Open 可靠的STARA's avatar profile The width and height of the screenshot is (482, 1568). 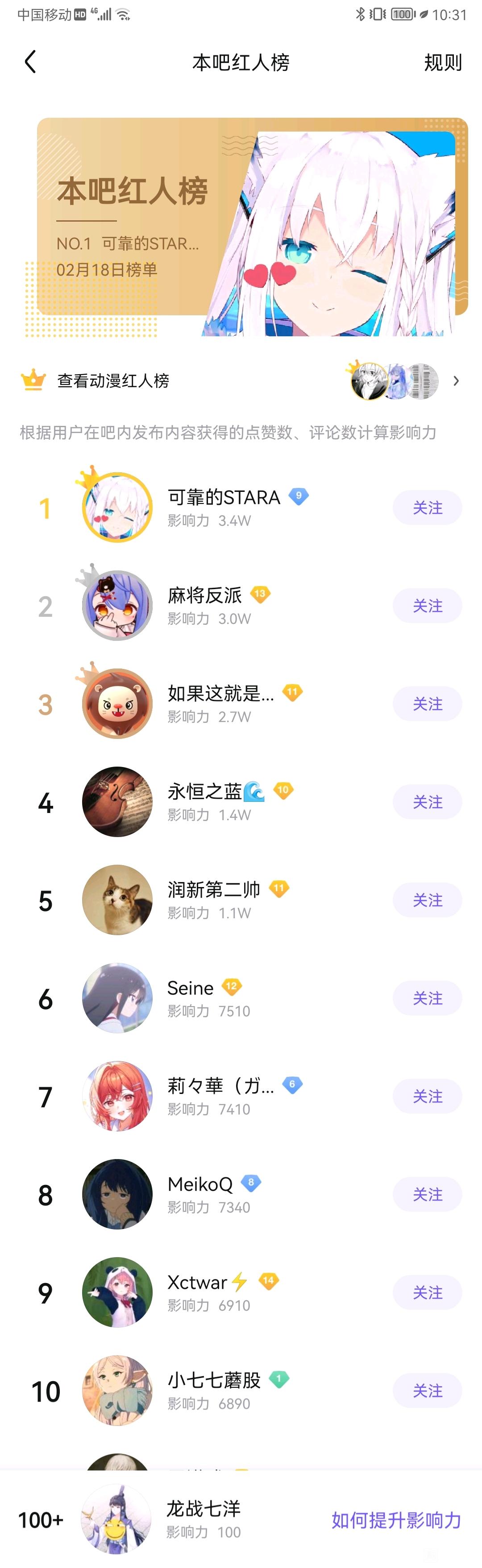(x=117, y=508)
